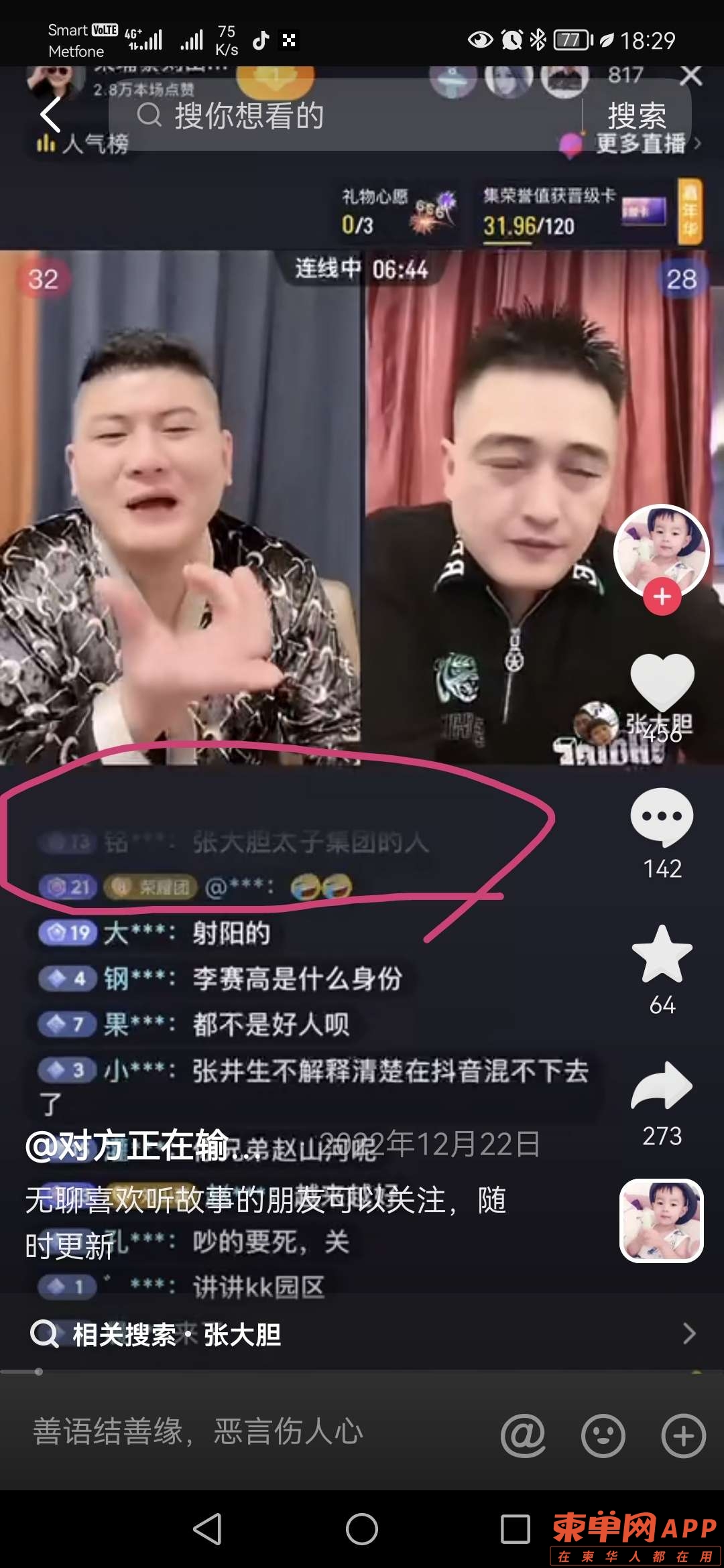Tap the system home button
The image size is (724, 1568).
pos(362,1529)
